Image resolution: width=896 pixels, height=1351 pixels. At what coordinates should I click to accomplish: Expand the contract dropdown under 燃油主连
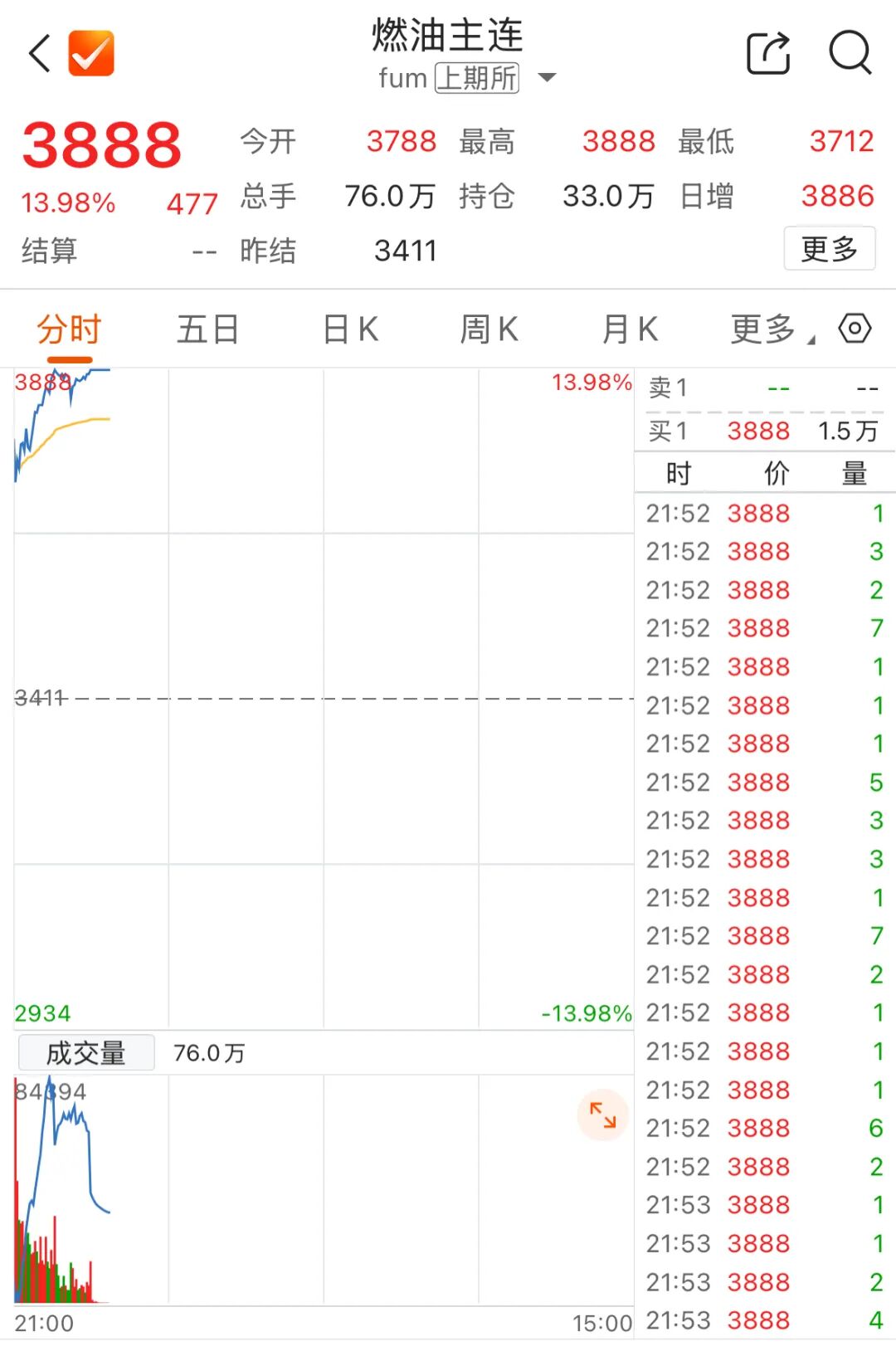point(547,78)
